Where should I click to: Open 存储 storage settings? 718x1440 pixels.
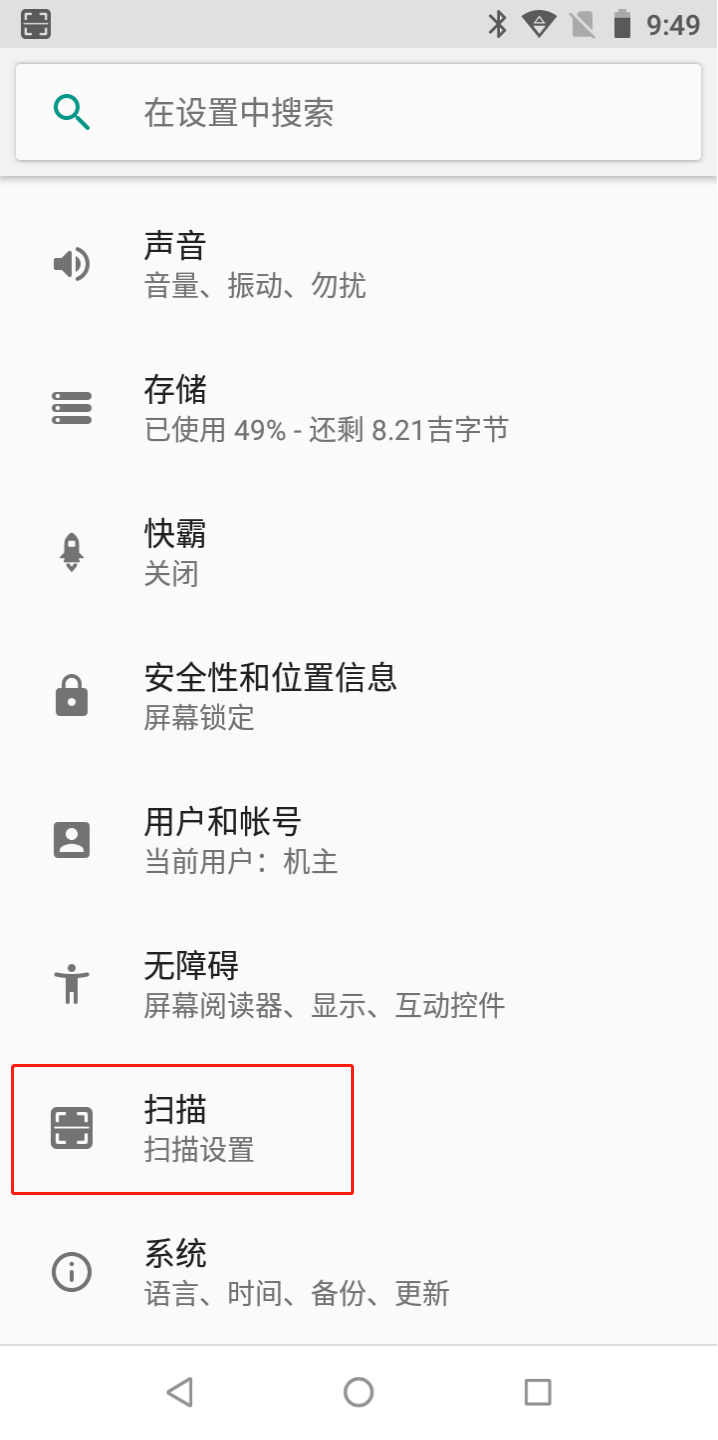(358, 408)
